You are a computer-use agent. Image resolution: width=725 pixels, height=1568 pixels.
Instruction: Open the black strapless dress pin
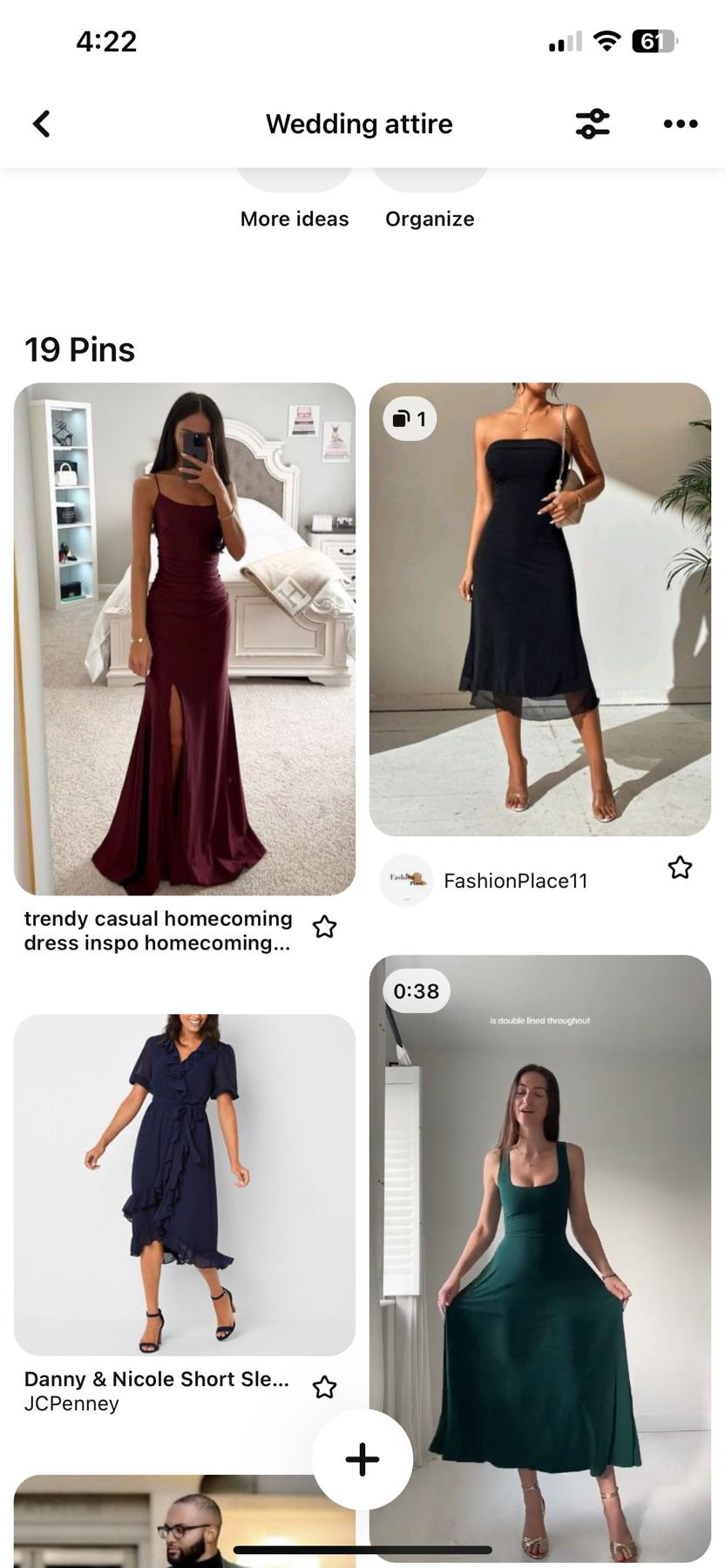pyautogui.click(x=539, y=610)
